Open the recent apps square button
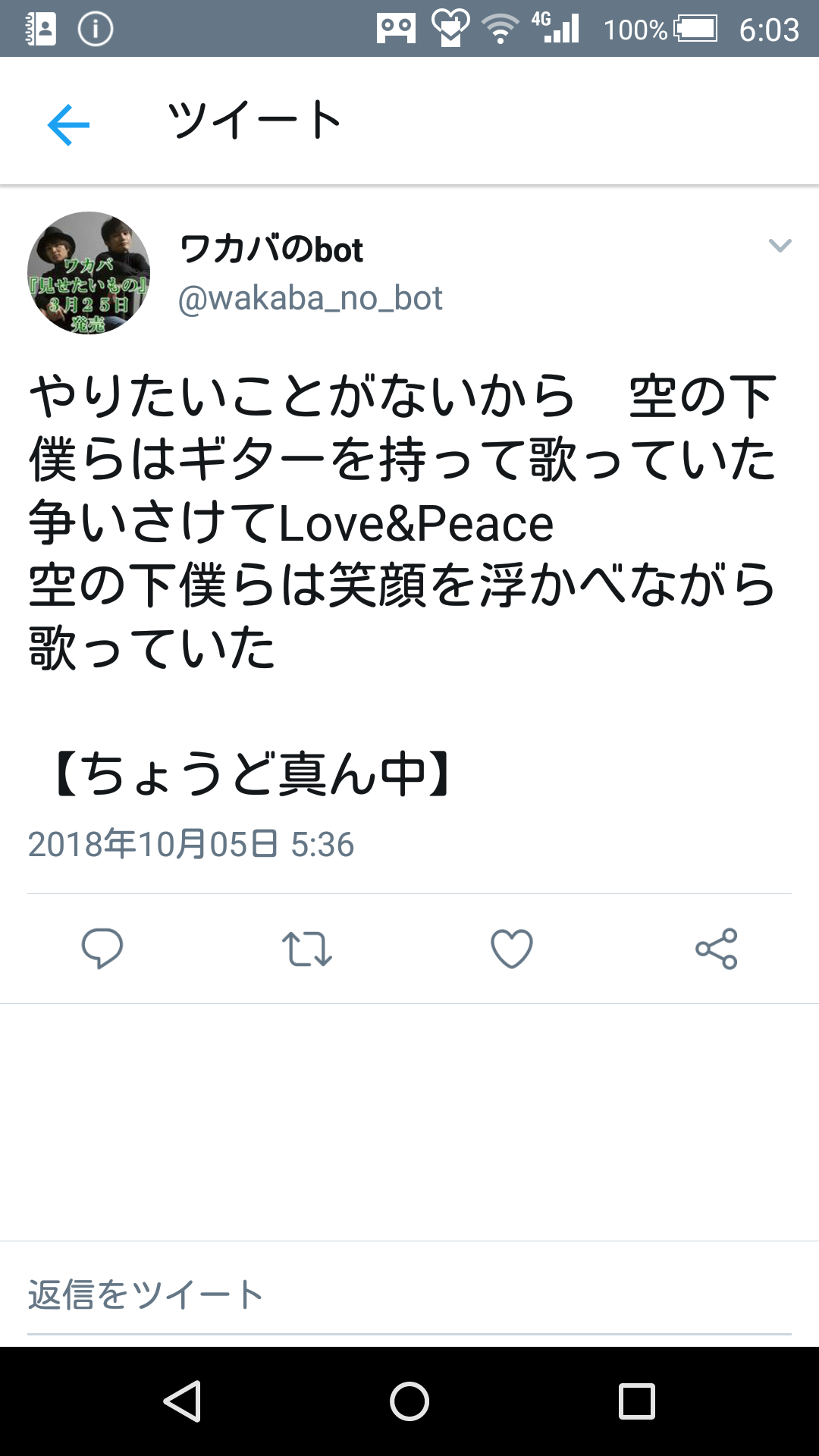The height and width of the screenshot is (1456, 819). 636,1401
